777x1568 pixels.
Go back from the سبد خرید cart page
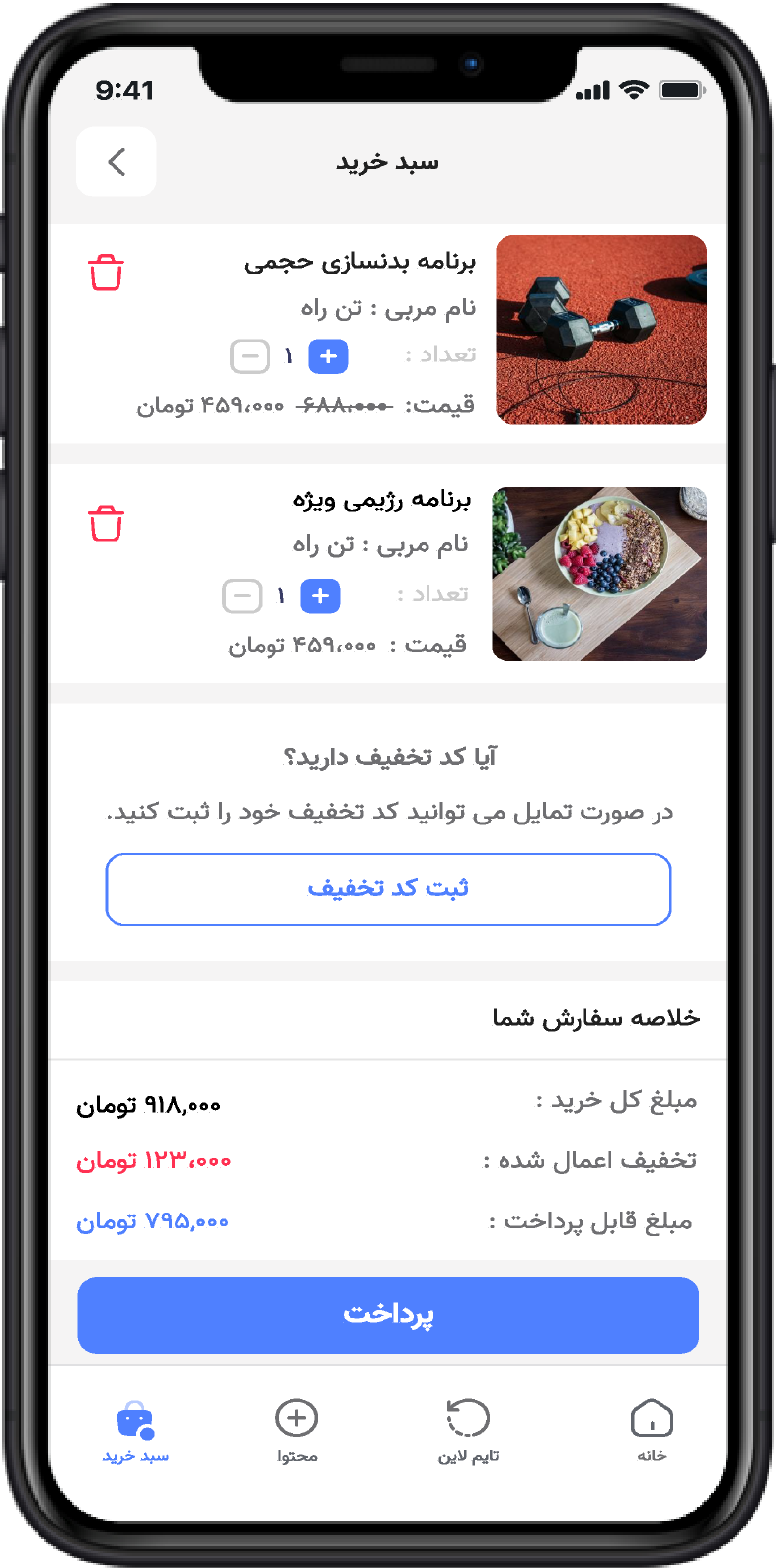pos(117,162)
